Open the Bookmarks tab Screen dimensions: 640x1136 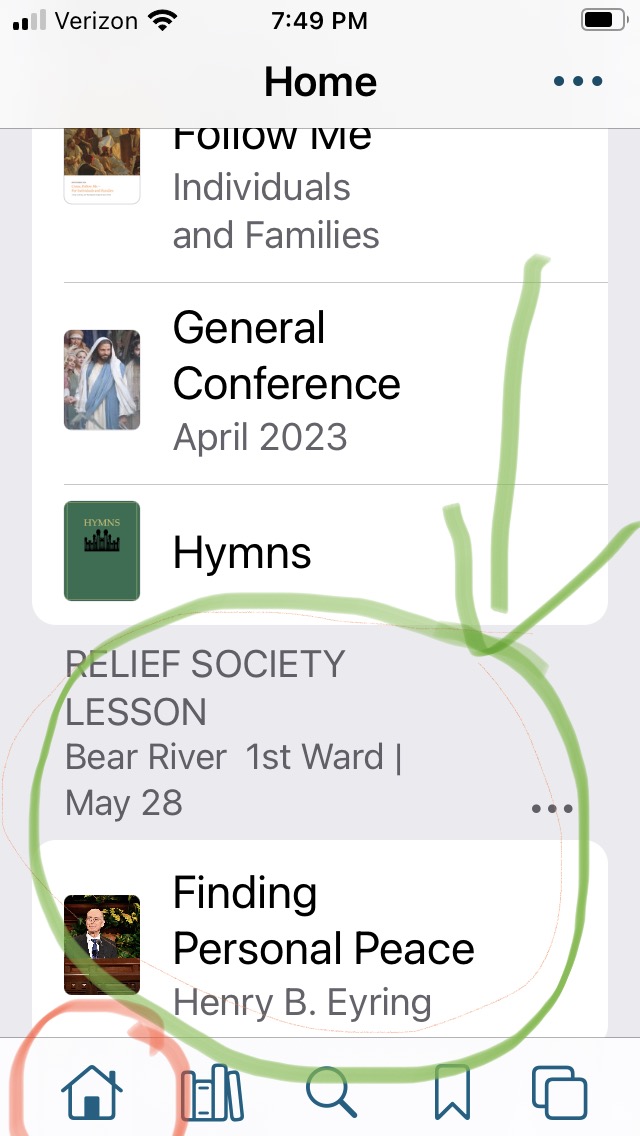click(452, 1092)
